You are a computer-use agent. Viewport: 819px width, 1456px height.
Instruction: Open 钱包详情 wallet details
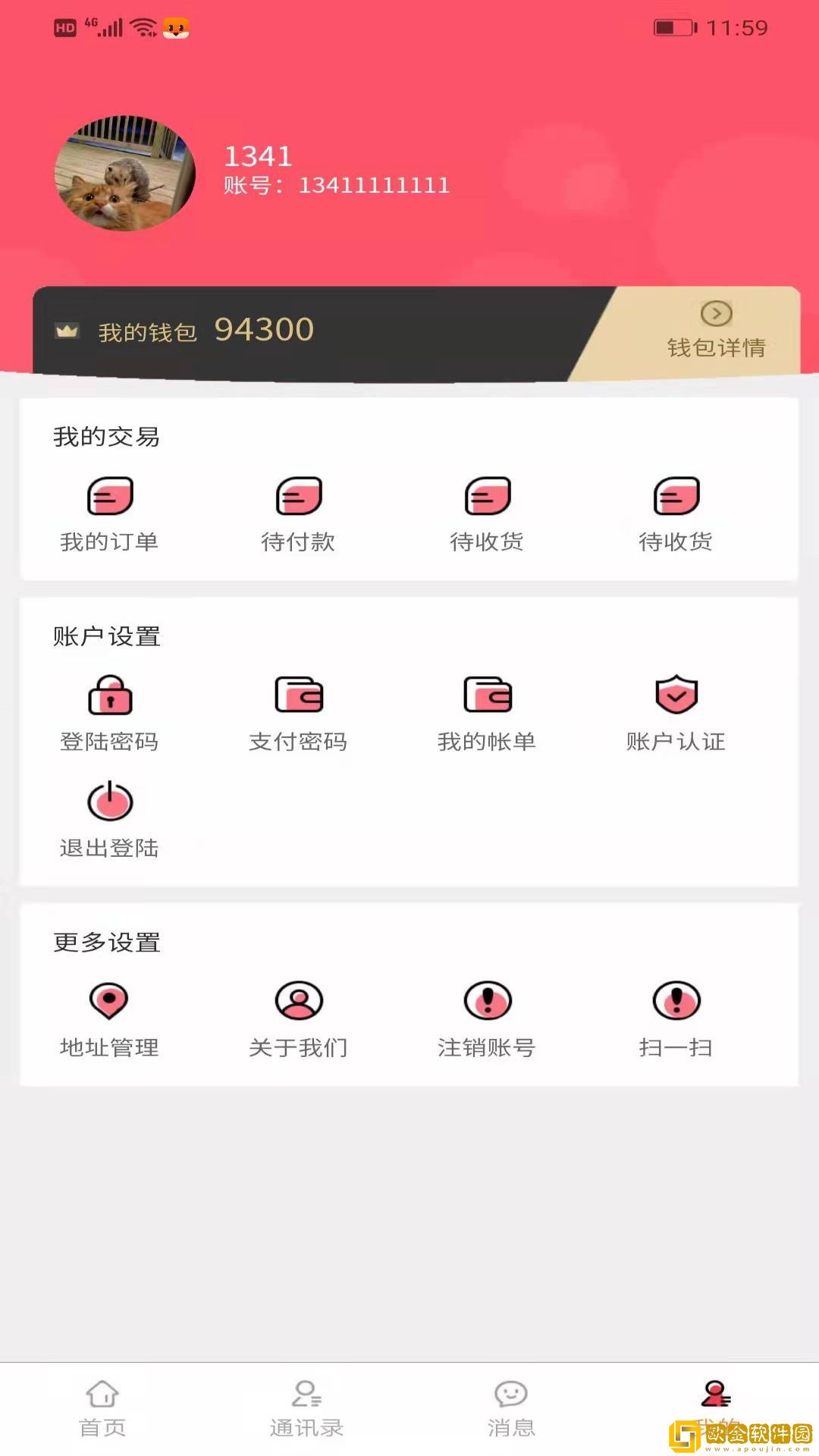(715, 332)
